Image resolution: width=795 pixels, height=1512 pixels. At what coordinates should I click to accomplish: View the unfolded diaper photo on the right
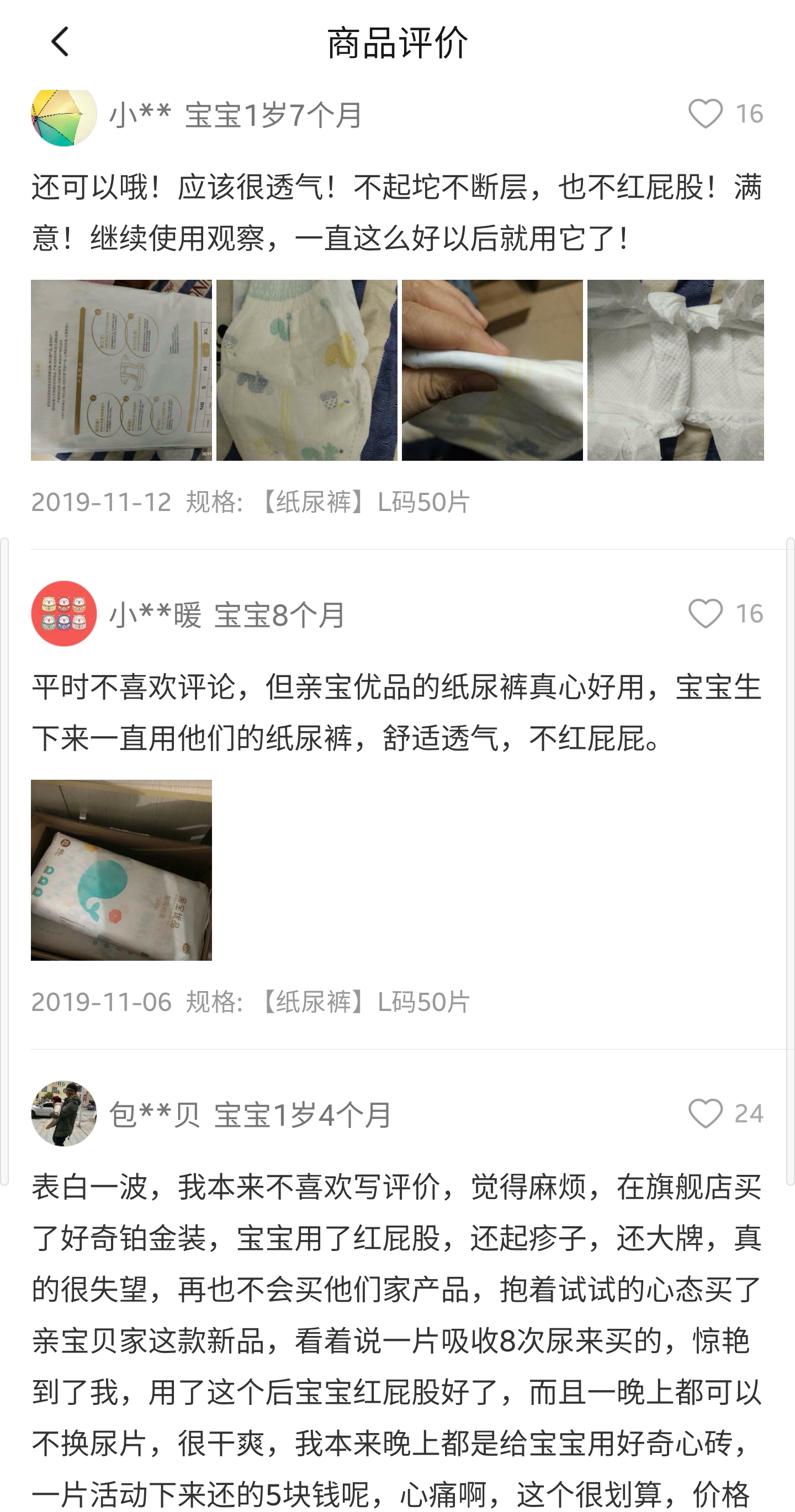point(676,371)
